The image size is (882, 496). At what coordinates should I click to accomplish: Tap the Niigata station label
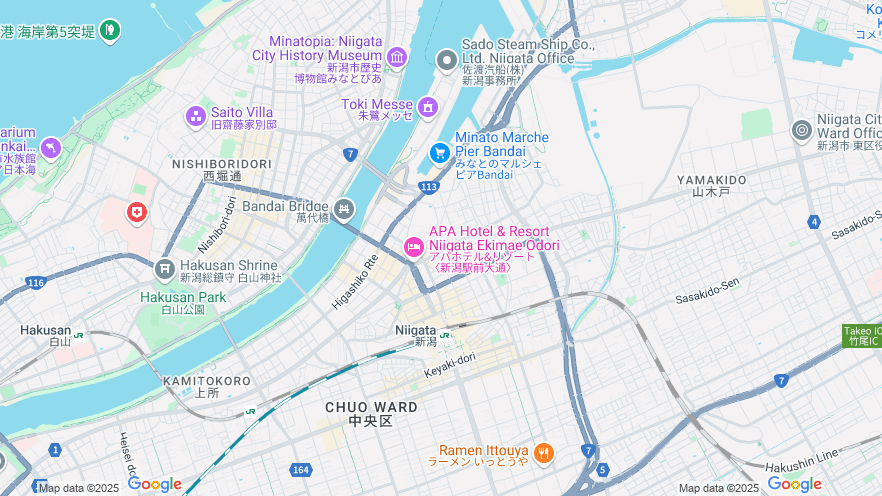[x=415, y=330]
